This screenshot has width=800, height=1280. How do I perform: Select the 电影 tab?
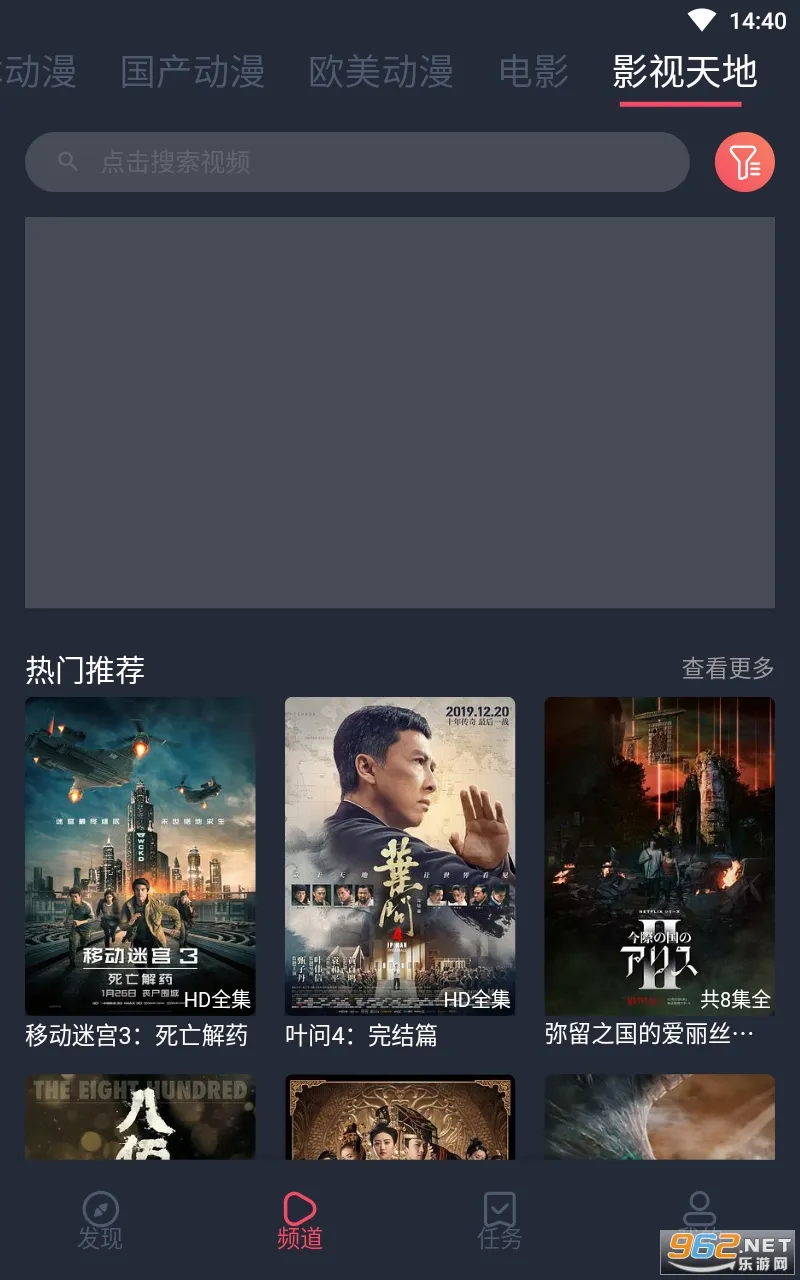(x=533, y=72)
